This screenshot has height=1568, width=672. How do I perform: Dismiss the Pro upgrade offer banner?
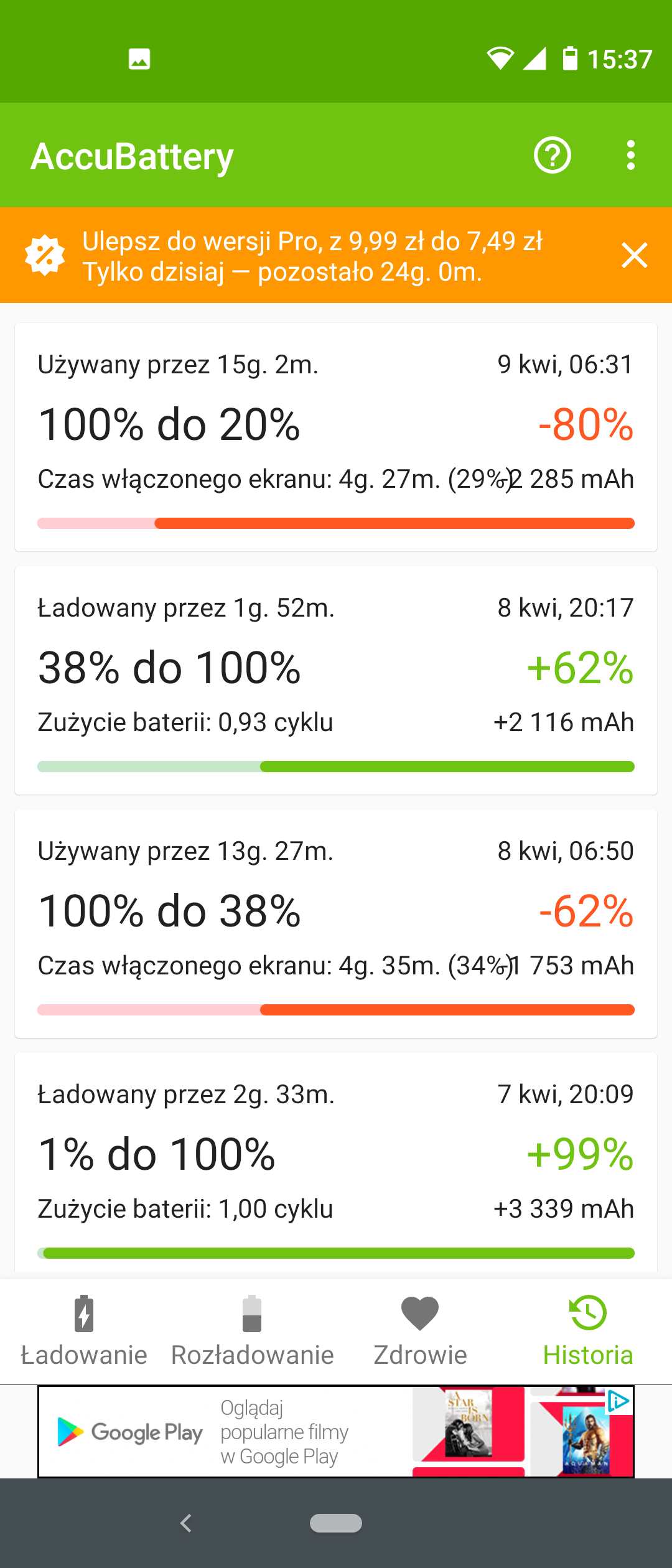click(x=635, y=256)
